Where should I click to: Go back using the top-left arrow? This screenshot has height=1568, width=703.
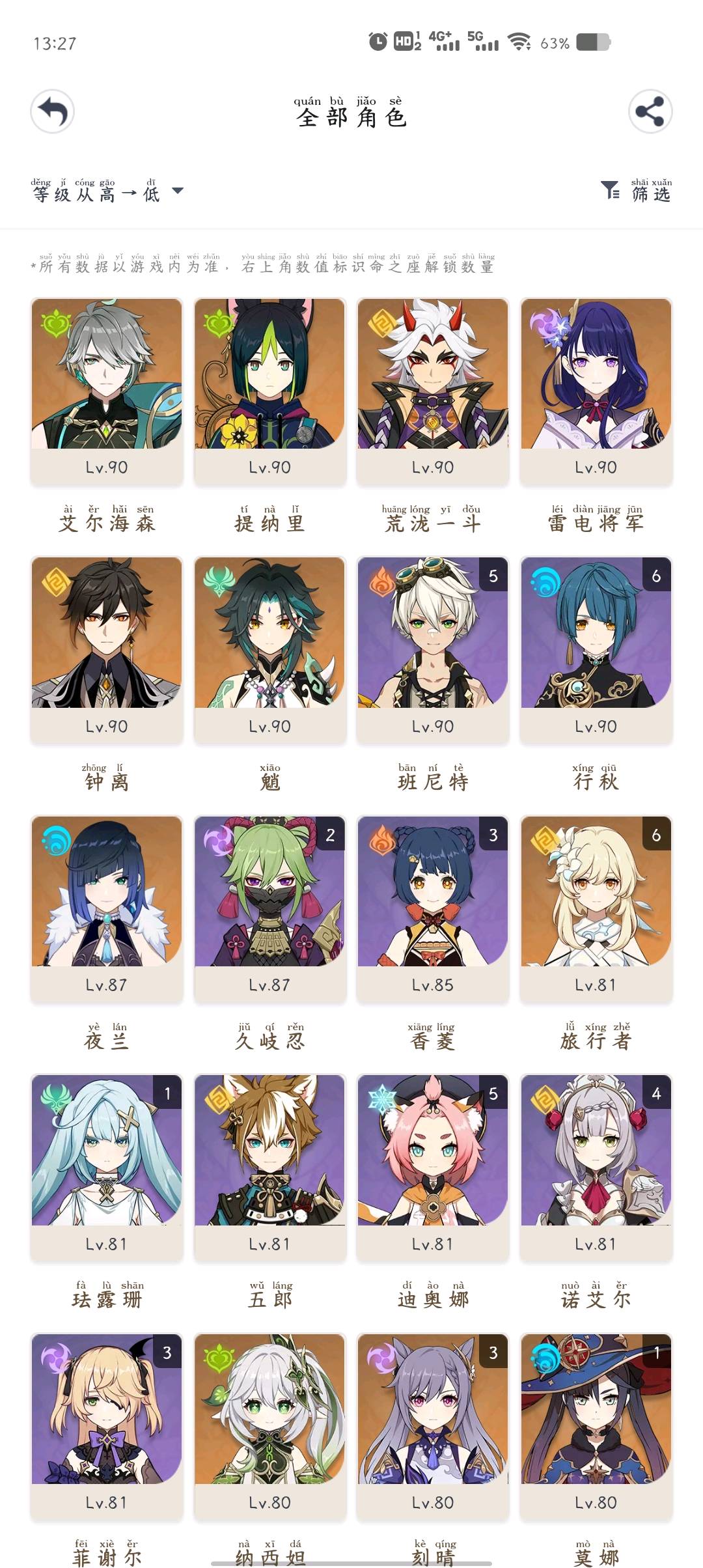[x=53, y=111]
